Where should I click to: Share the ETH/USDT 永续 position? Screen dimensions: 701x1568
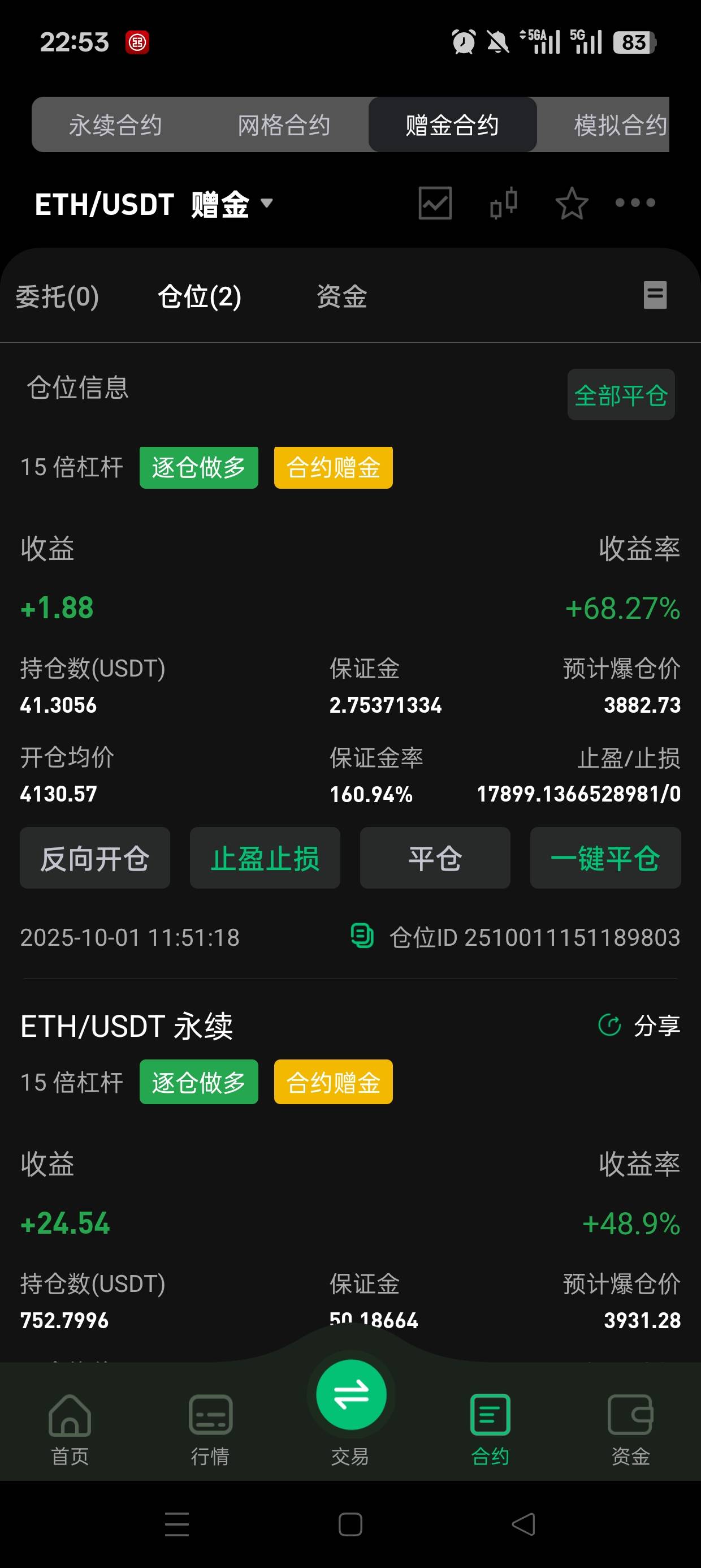coord(640,1025)
